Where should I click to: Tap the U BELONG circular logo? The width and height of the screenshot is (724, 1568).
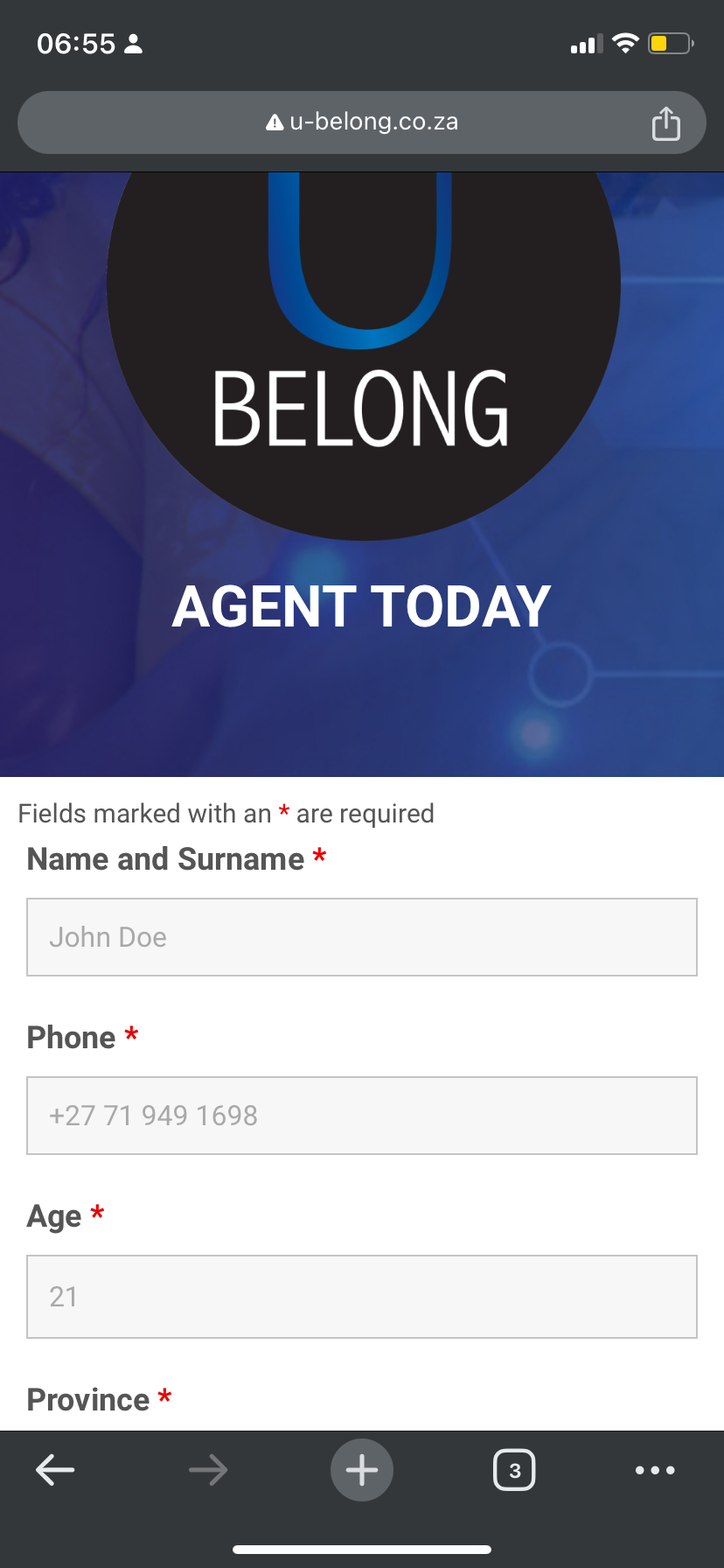click(361, 350)
